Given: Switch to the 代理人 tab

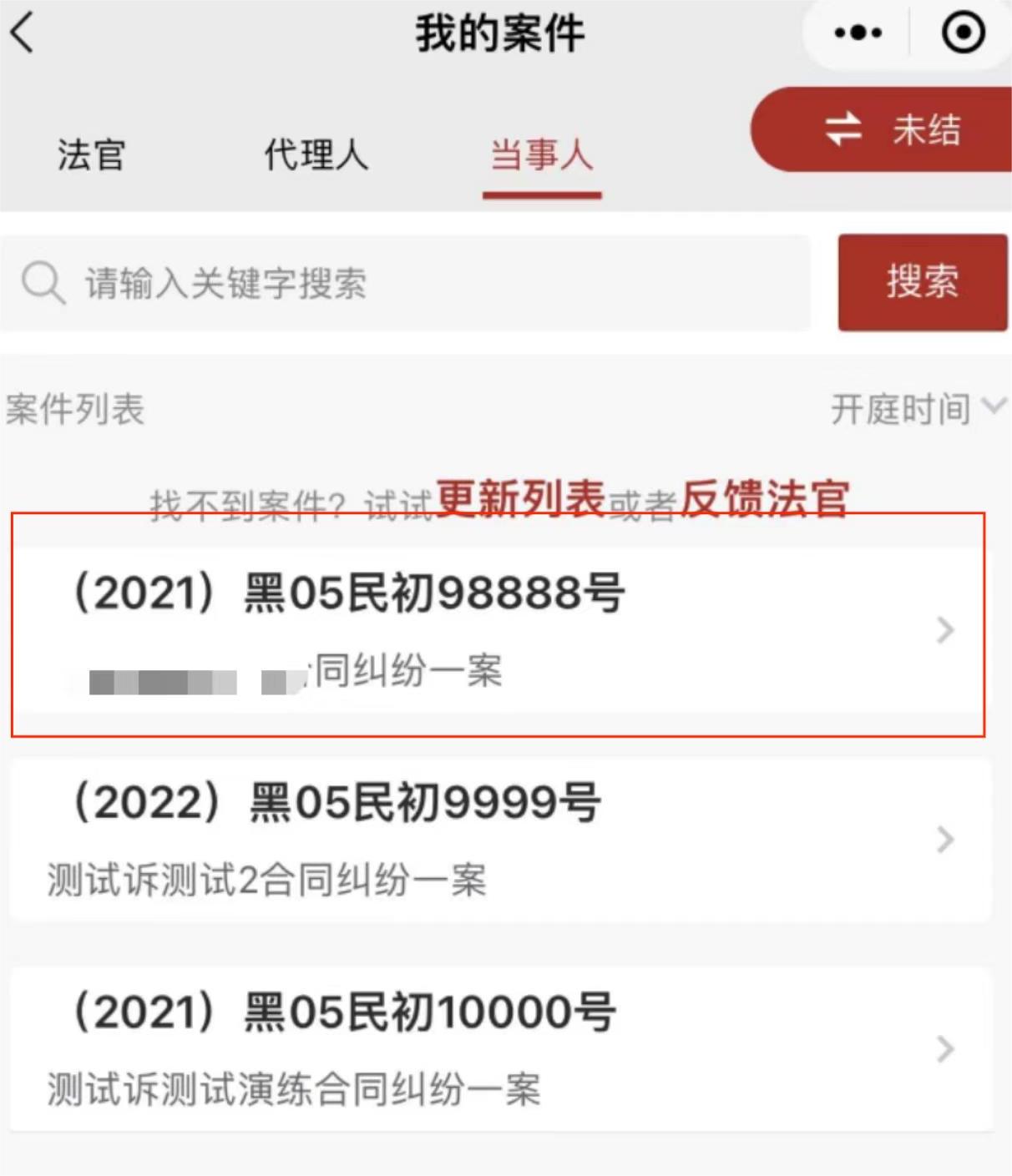Looking at the screenshot, I should pos(316,155).
